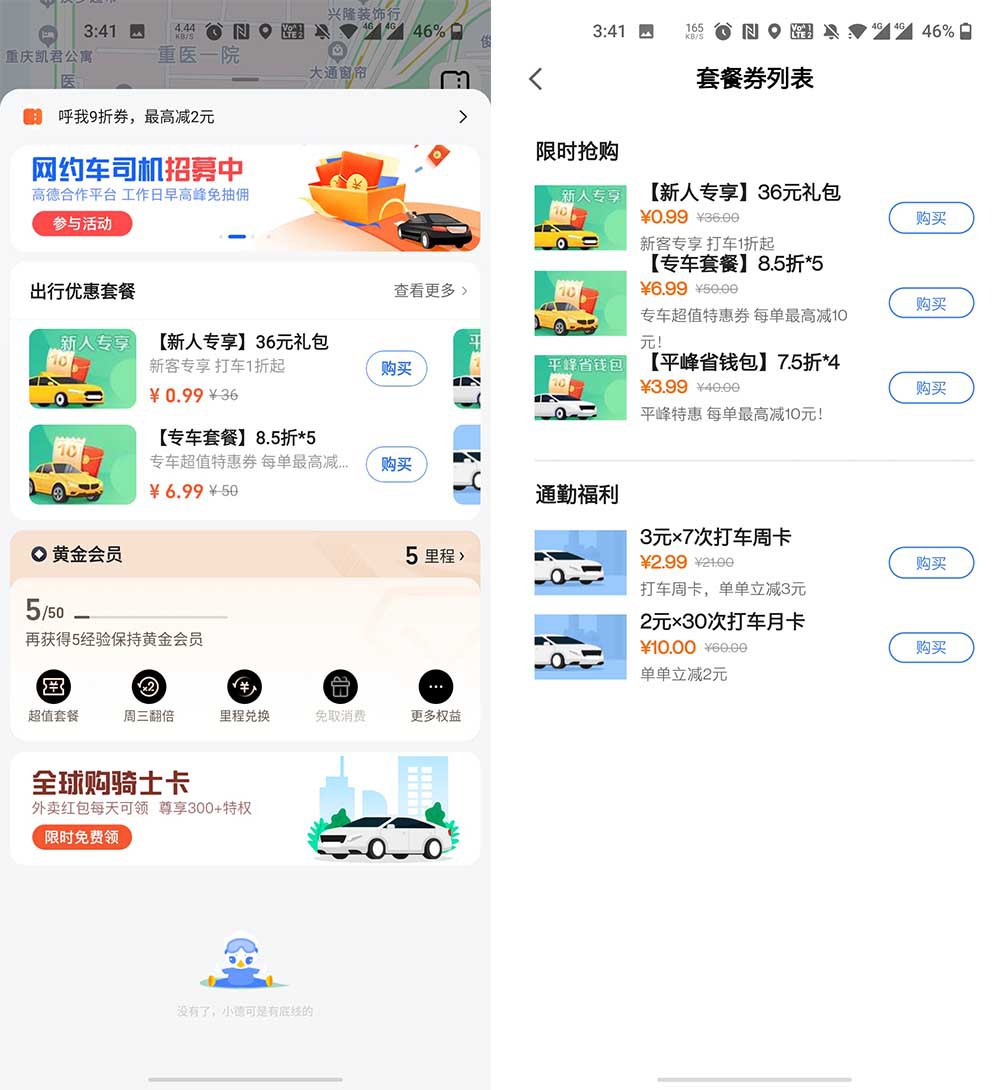The image size is (1000, 1090).
Task: View 里程 details in 黄金会员 card
Action: click(436, 555)
